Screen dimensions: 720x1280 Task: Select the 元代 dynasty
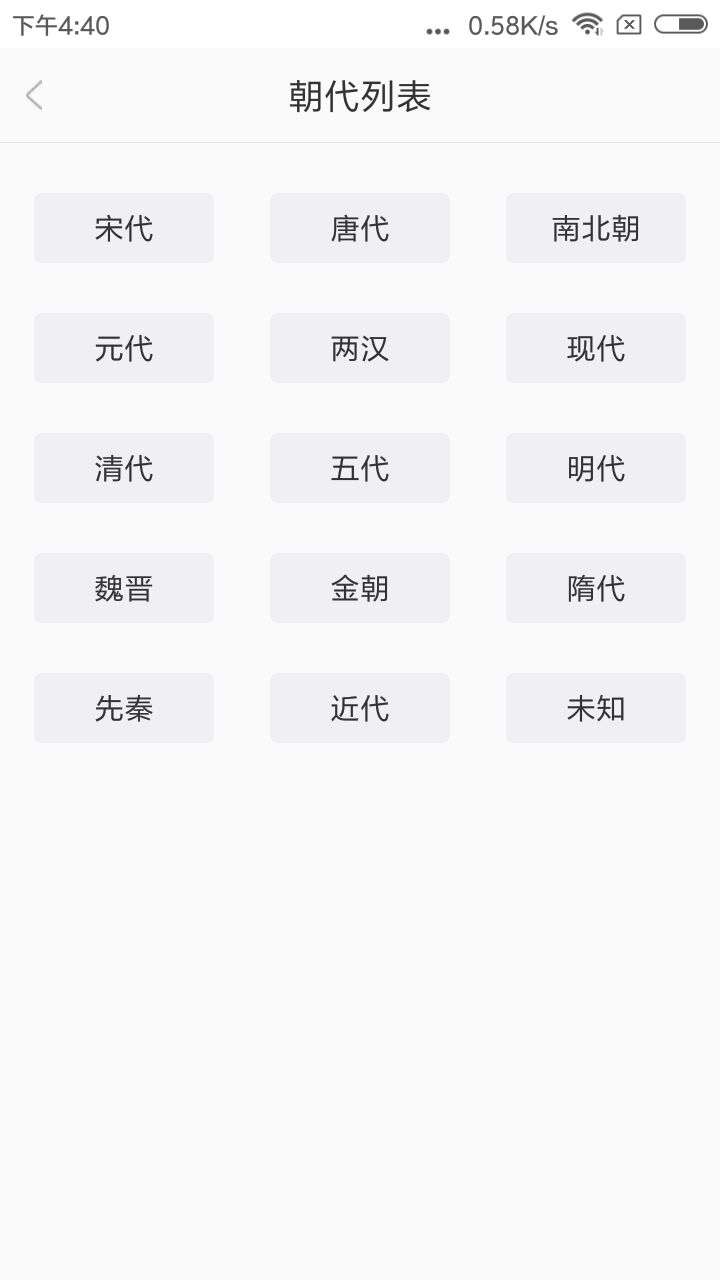pos(123,347)
